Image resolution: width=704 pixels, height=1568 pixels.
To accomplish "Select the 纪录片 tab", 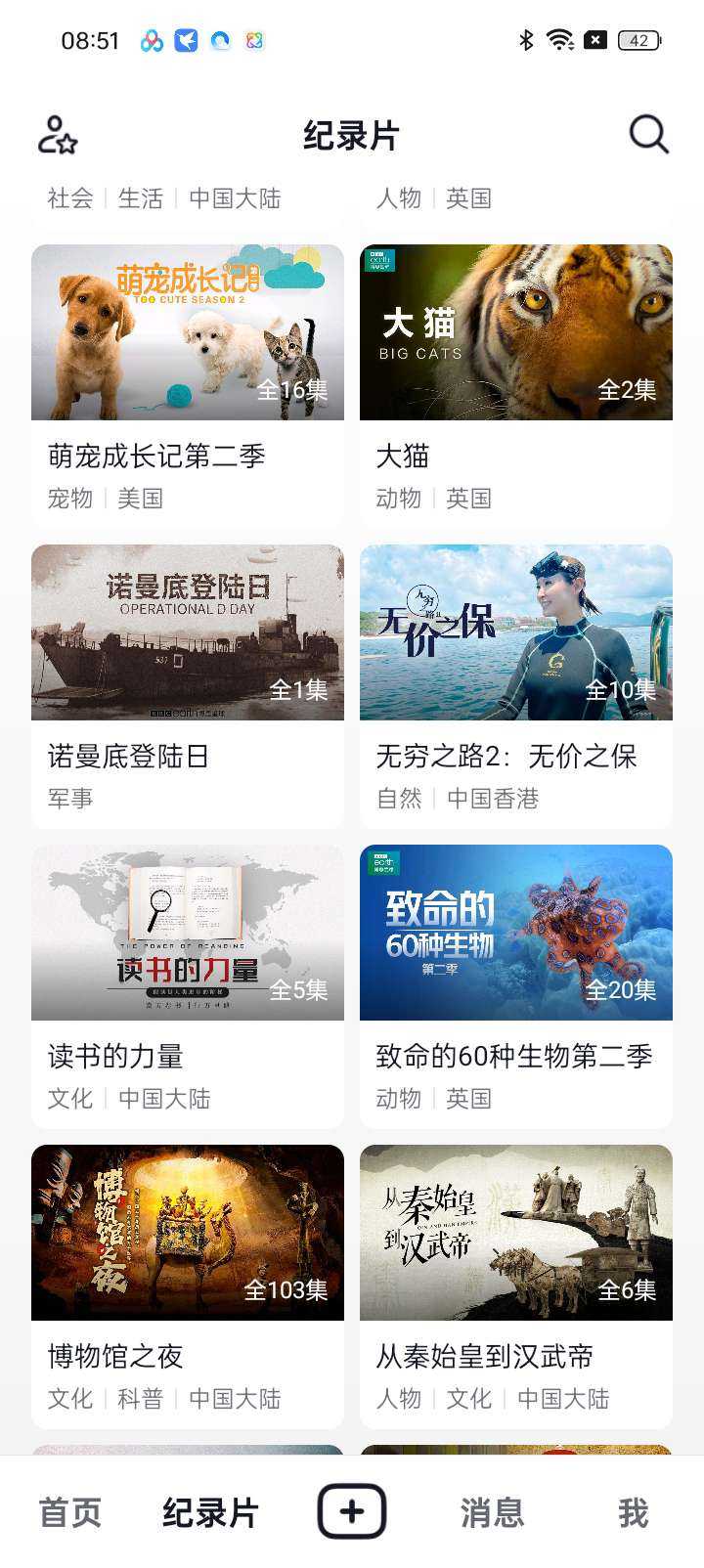I will 210,1512.
